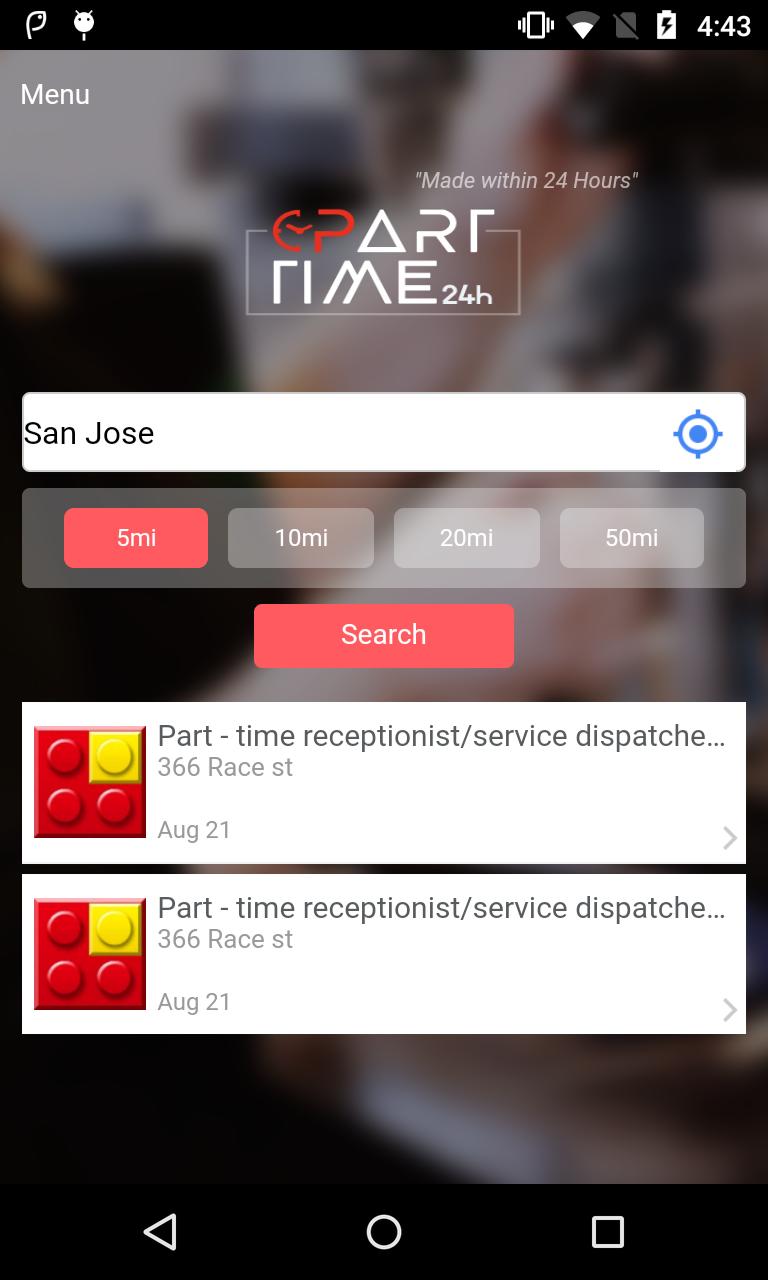Screen dimensions: 768x1280
Task: Tap the GPS location crosshair icon
Action: pyautogui.click(x=697, y=433)
